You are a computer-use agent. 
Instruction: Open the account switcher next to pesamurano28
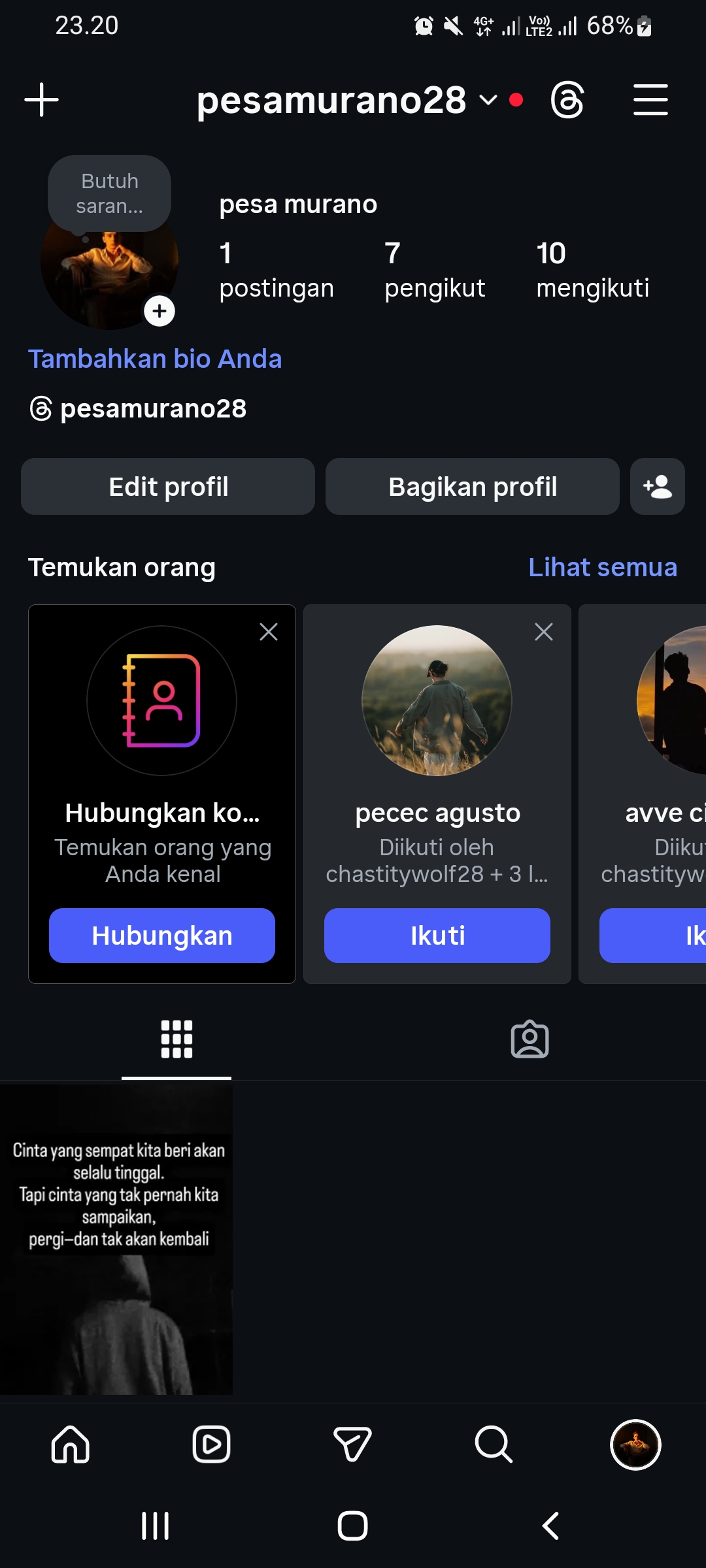[488, 100]
